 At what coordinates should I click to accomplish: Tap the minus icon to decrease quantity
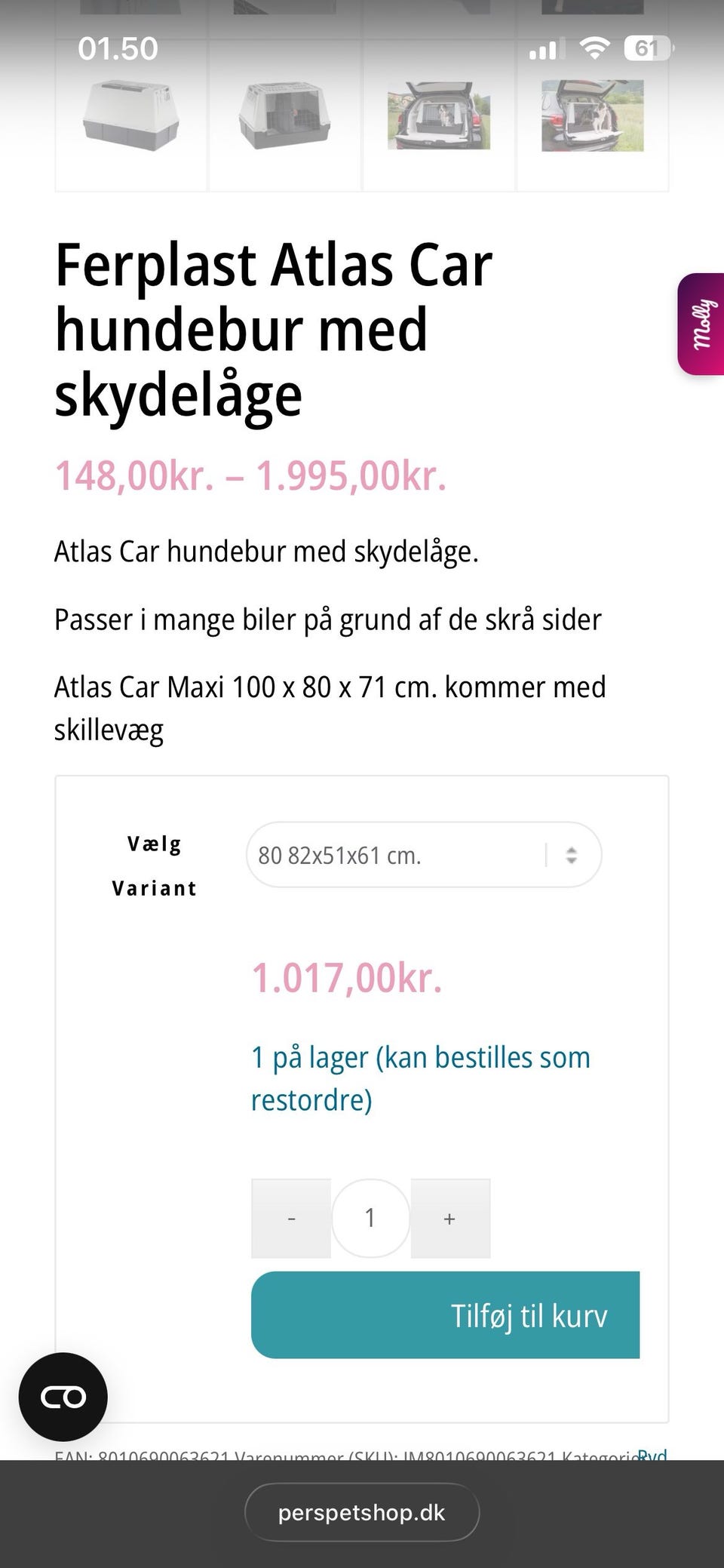[x=292, y=1217]
